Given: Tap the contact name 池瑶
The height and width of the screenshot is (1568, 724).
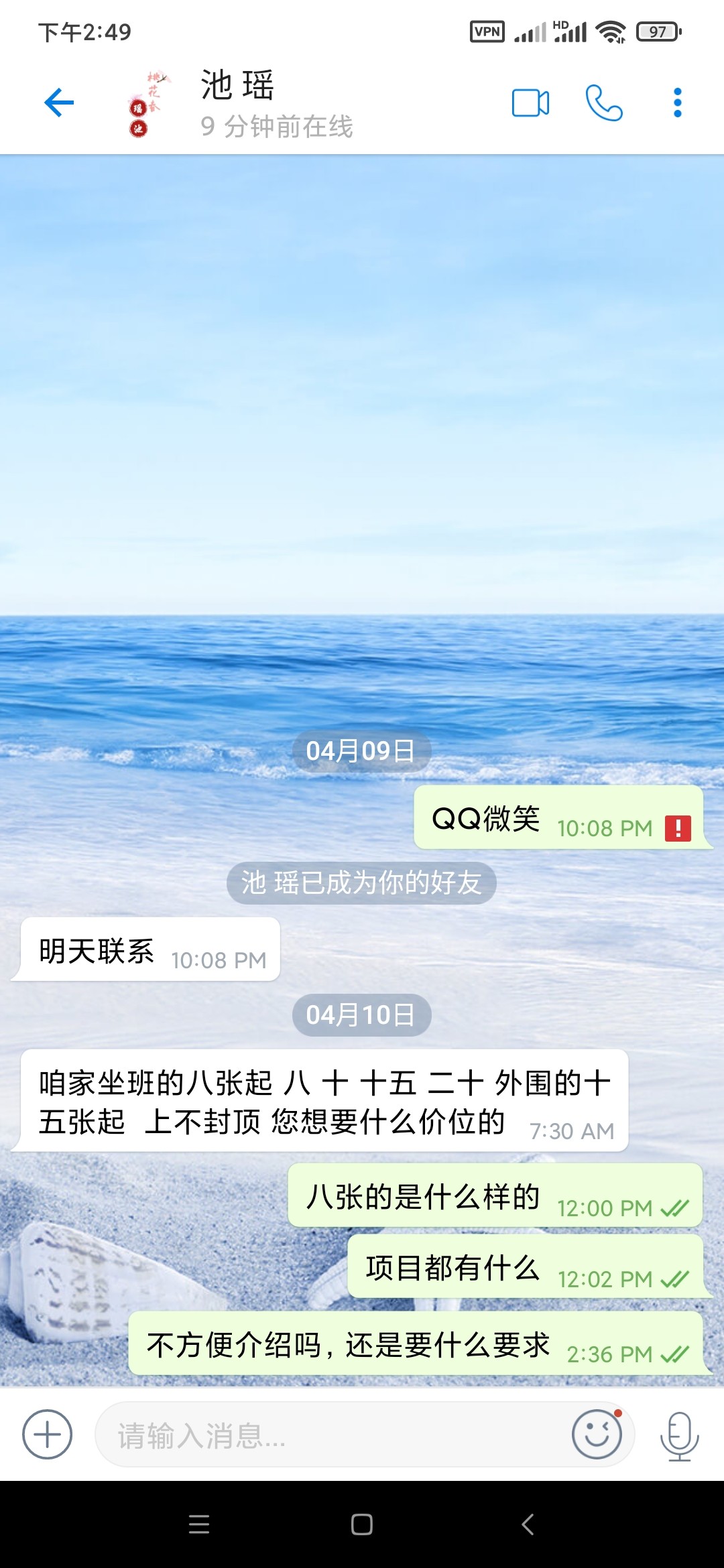Looking at the screenshot, I should [x=238, y=86].
